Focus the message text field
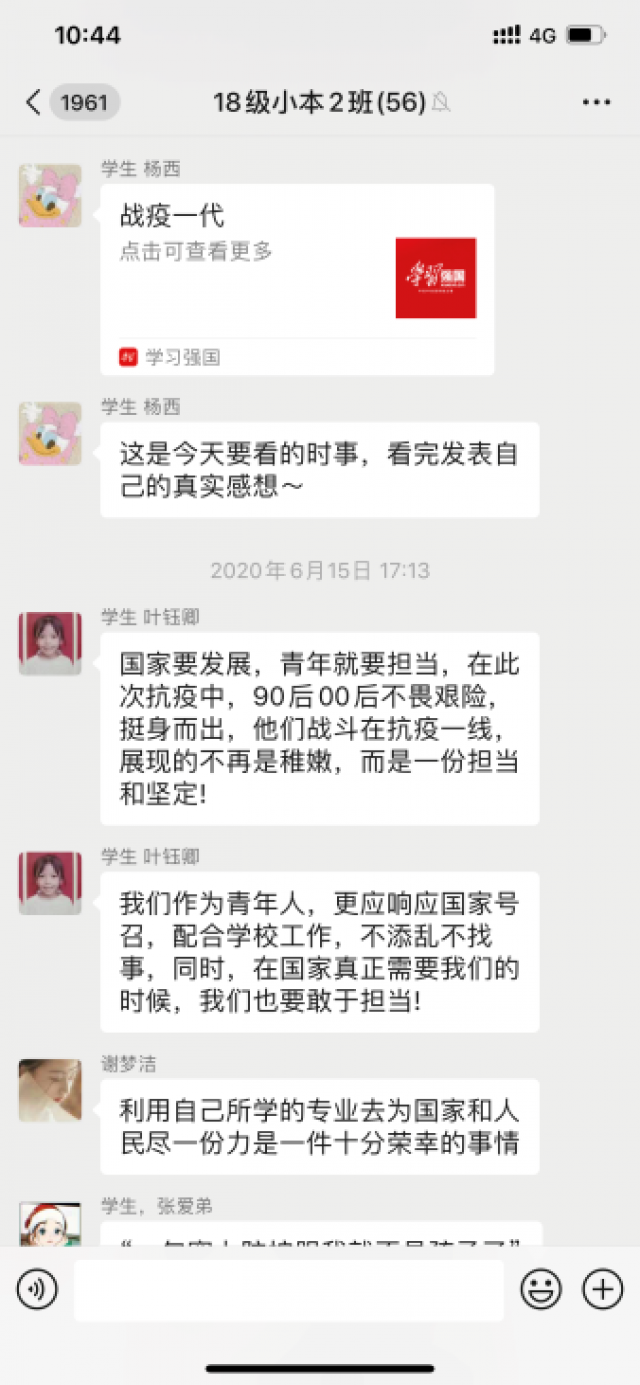The image size is (640, 1385). (x=288, y=1290)
